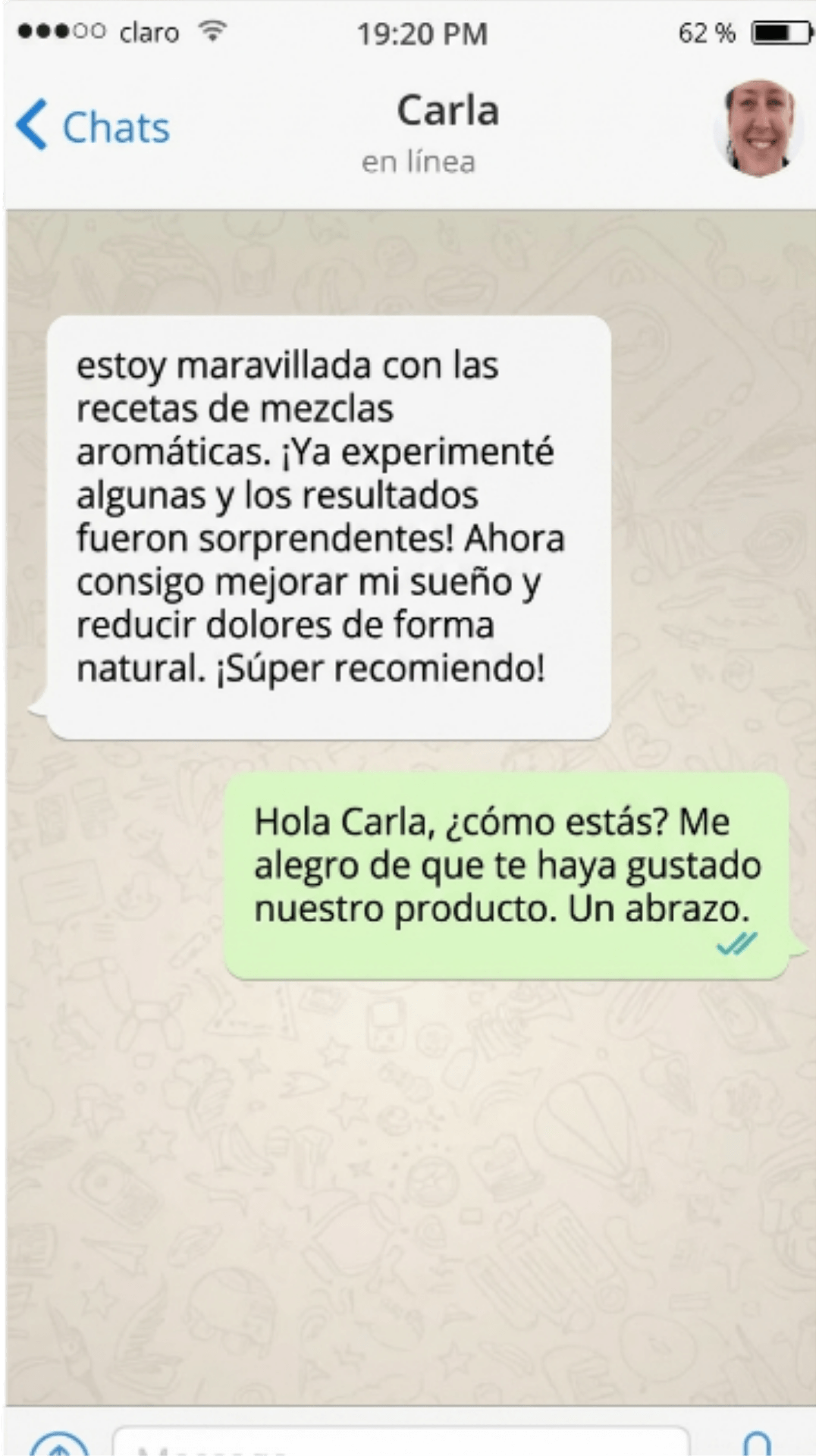819x1456 pixels.
Task: Tap Carla's name in the chat header
Action: 448,110
